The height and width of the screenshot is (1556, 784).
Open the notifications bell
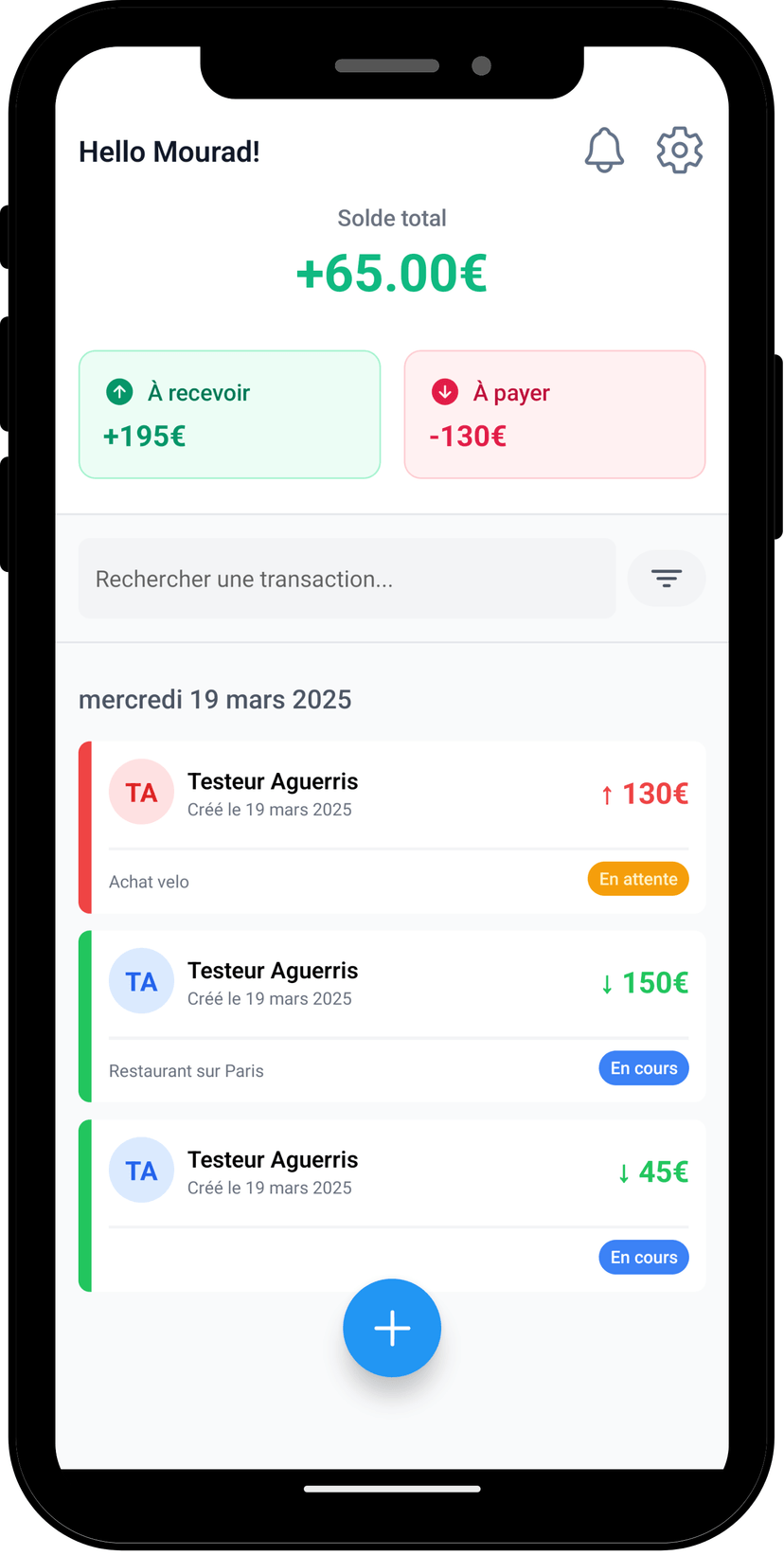[604, 151]
